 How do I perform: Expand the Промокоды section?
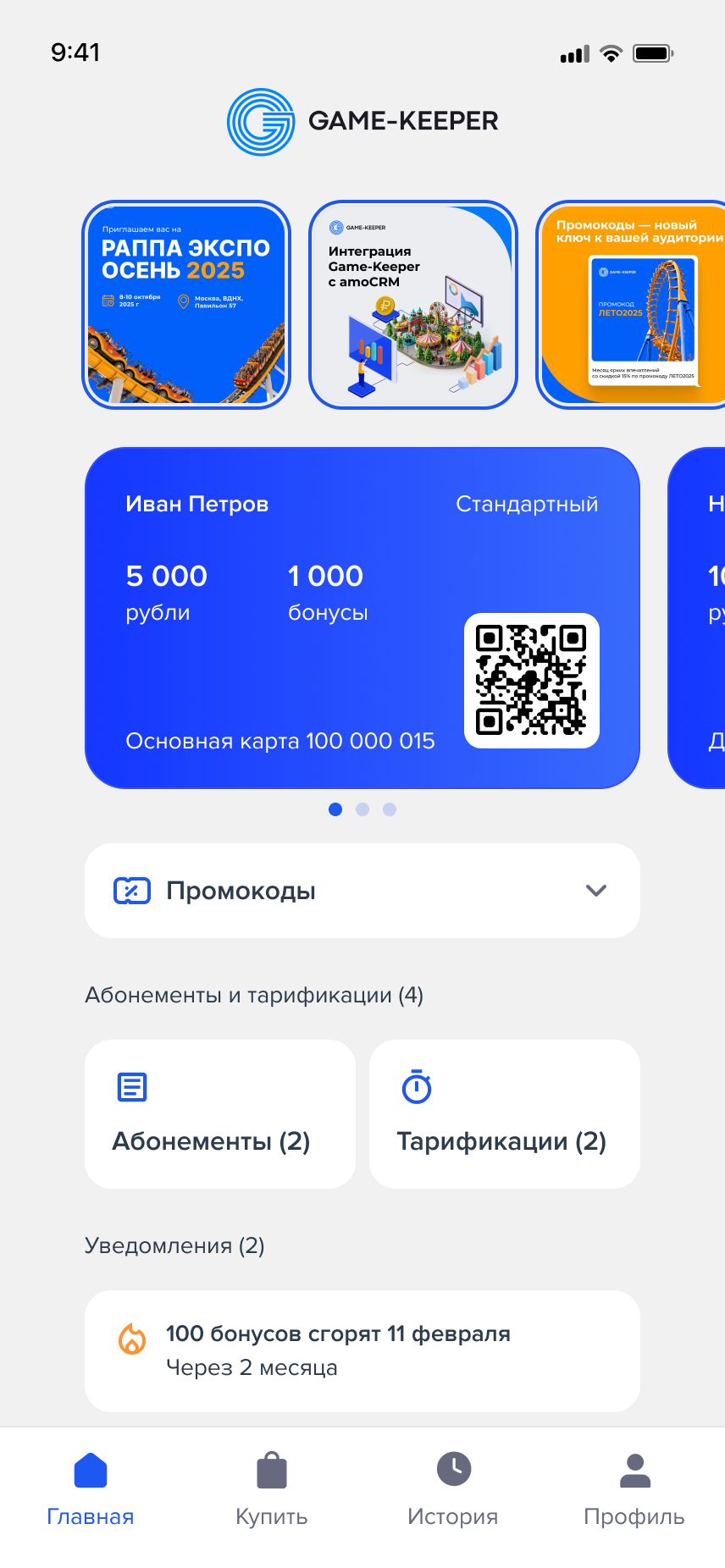(362, 891)
